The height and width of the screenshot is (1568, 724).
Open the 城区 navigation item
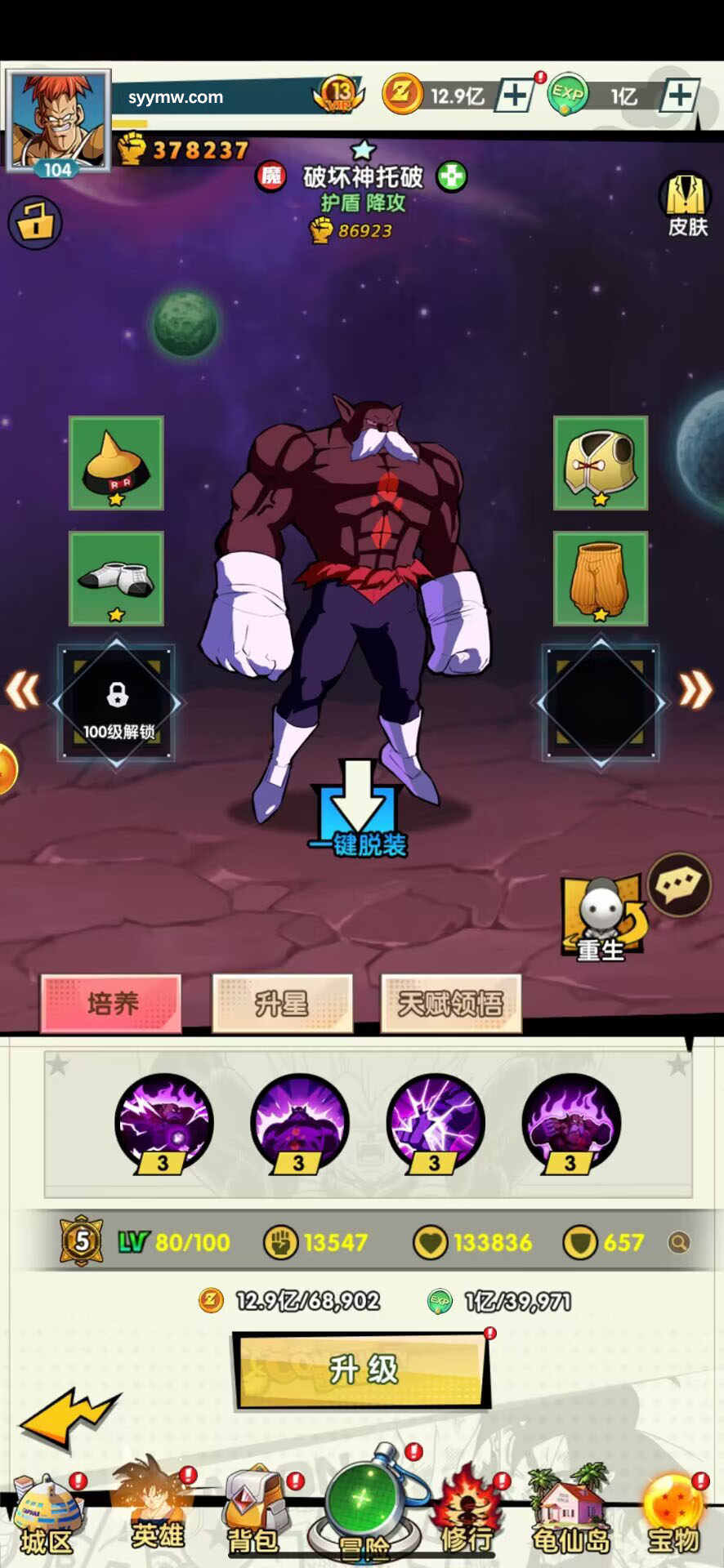(47, 1519)
